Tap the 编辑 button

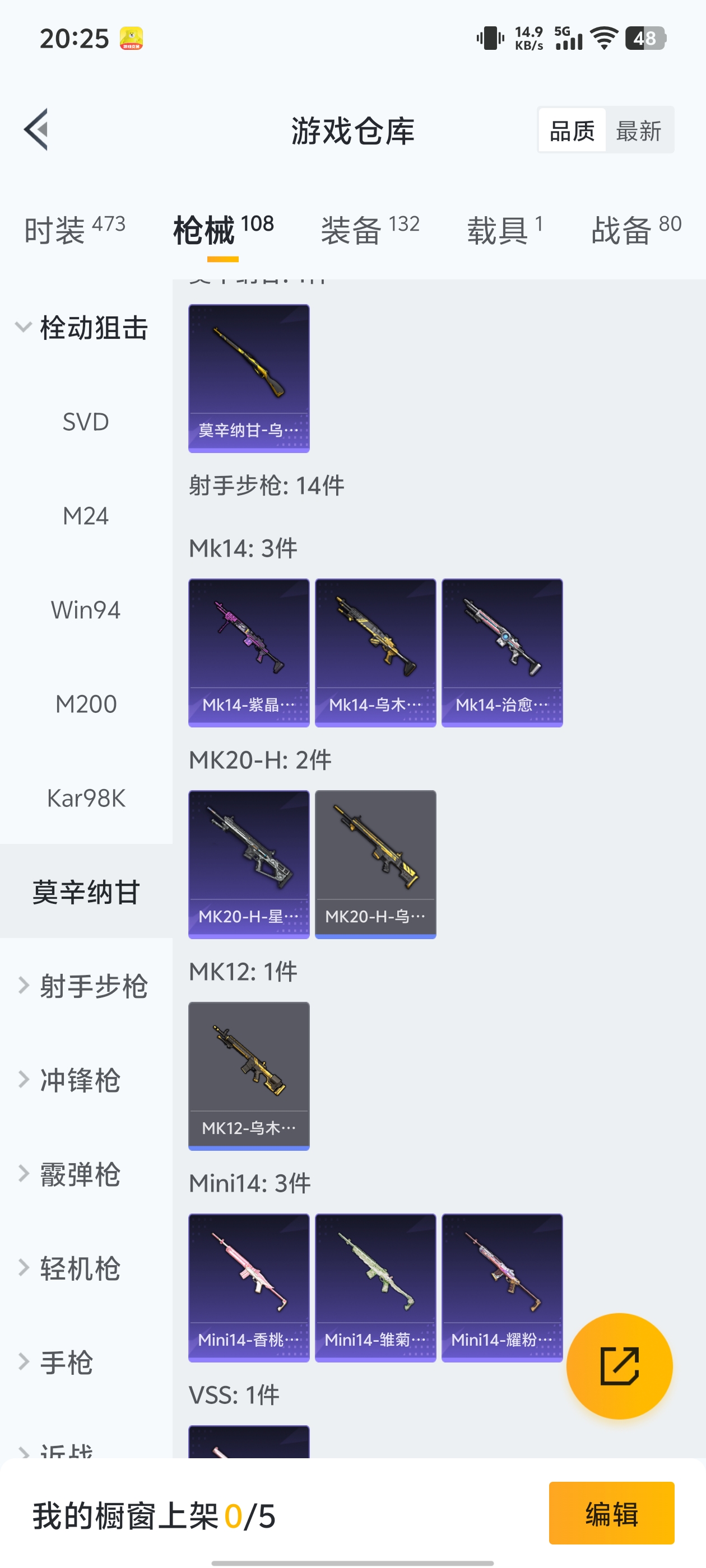coord(611,1513)
